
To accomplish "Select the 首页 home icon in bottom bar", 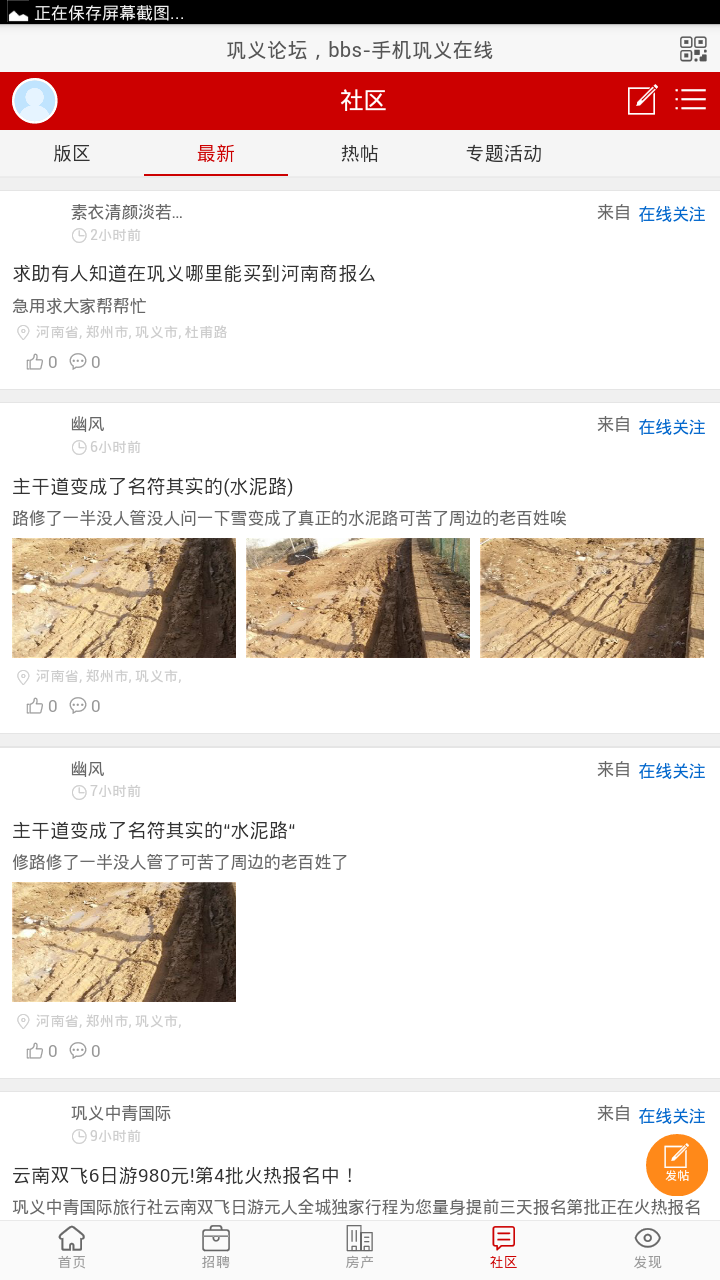I will click(x=71, y=1247).
